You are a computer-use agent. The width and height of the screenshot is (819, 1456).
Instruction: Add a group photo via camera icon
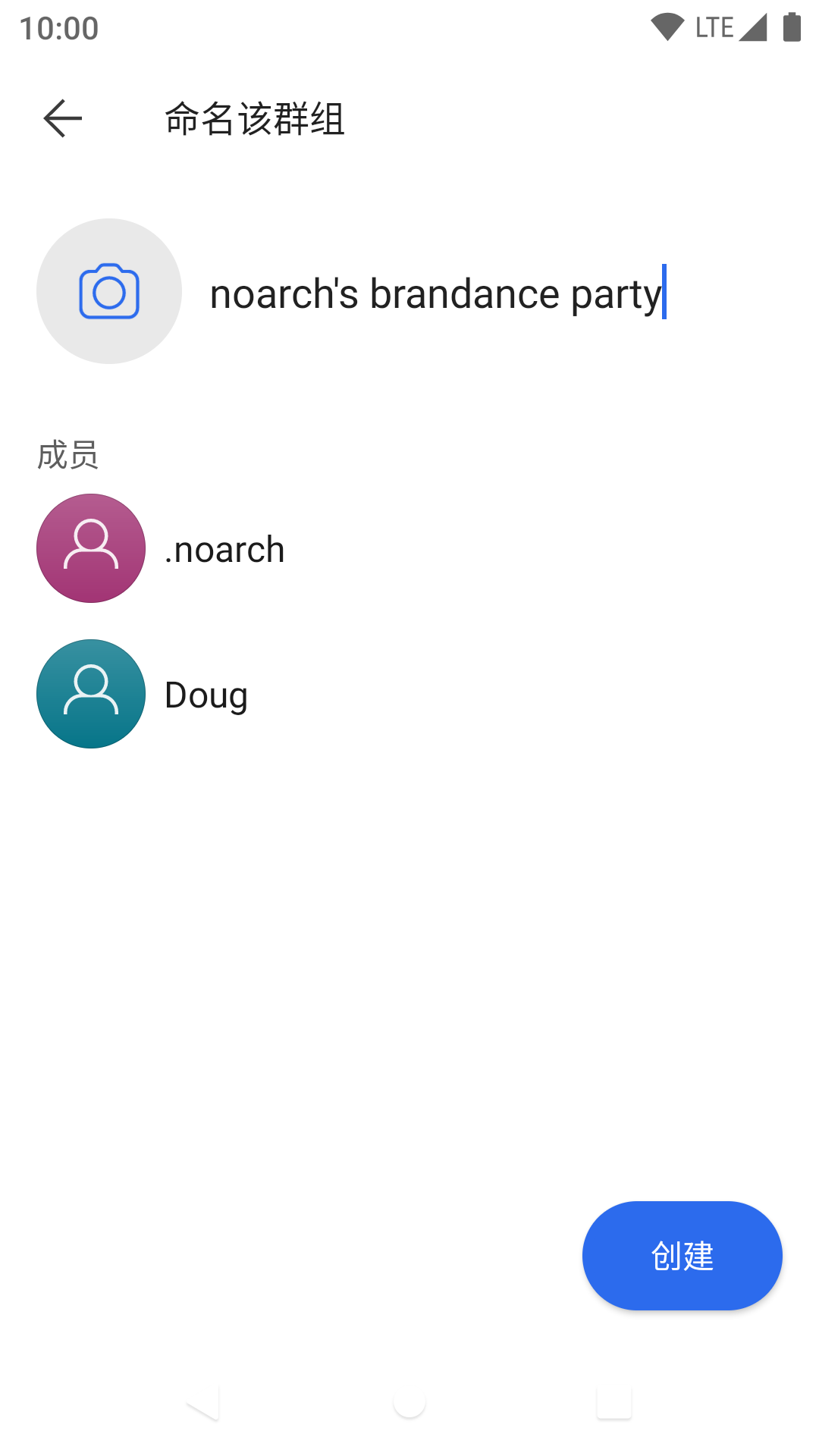click(109, 291)
